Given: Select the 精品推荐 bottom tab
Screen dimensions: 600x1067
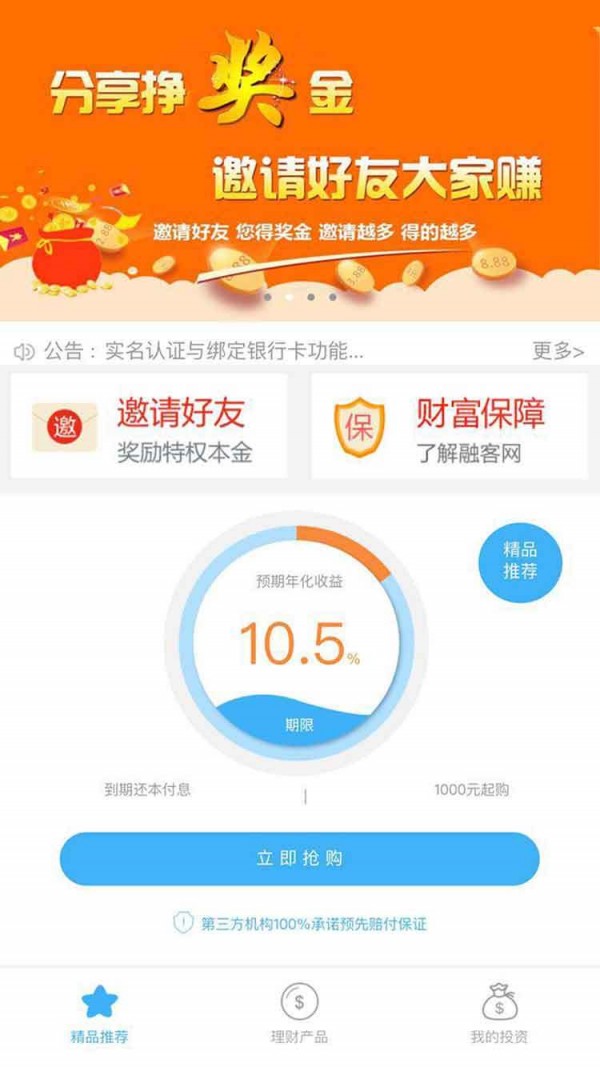Looking at the screenshot, I should [x=99, y=1014].
